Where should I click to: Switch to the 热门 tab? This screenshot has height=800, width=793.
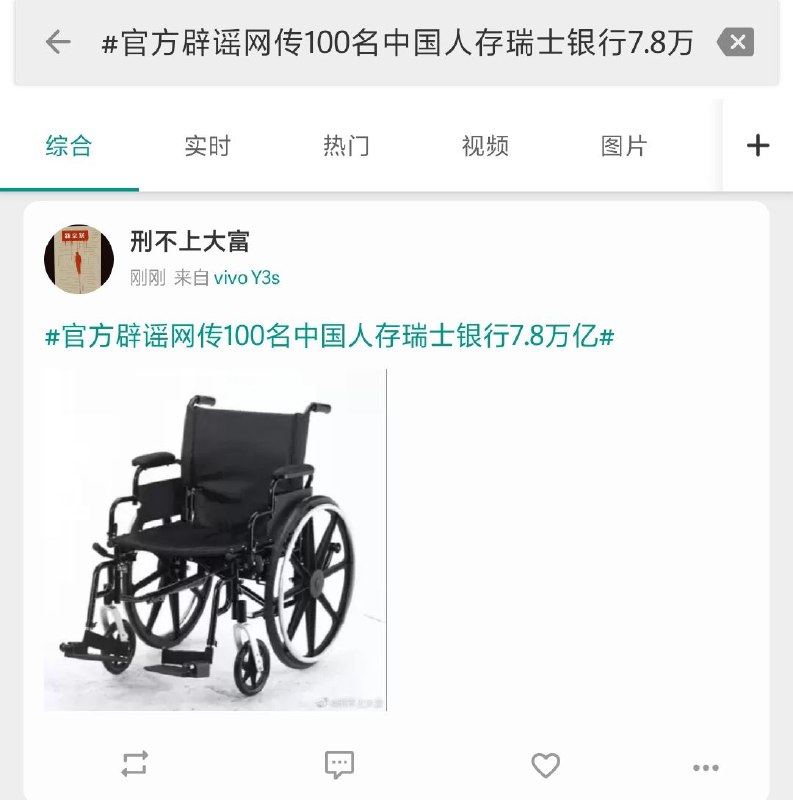click(347, 145)
